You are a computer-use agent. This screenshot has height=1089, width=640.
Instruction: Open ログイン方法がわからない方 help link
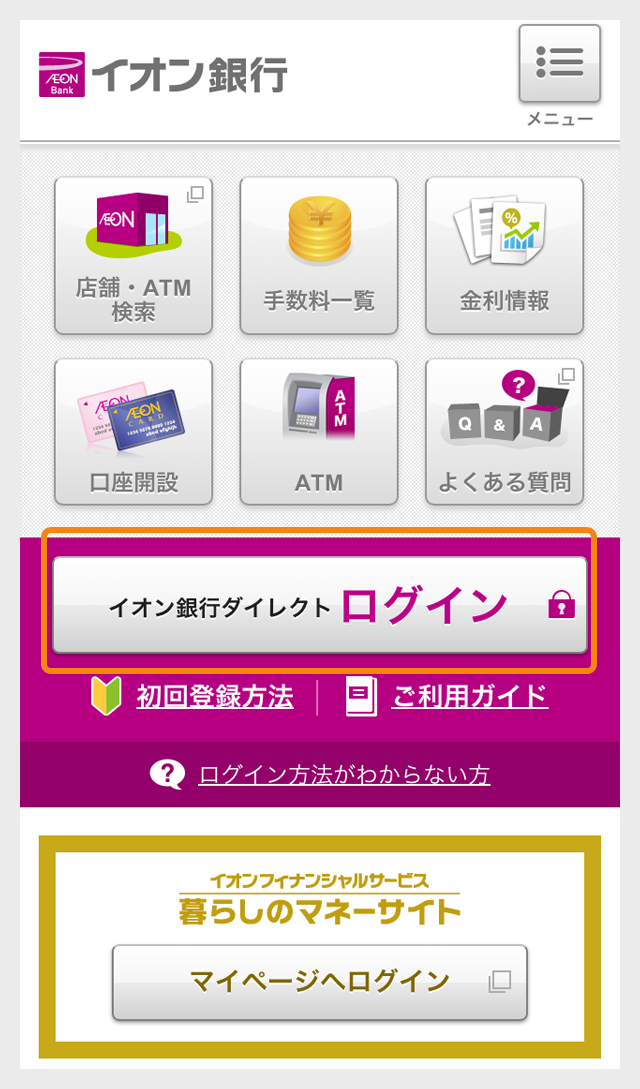tap(343, 775)
